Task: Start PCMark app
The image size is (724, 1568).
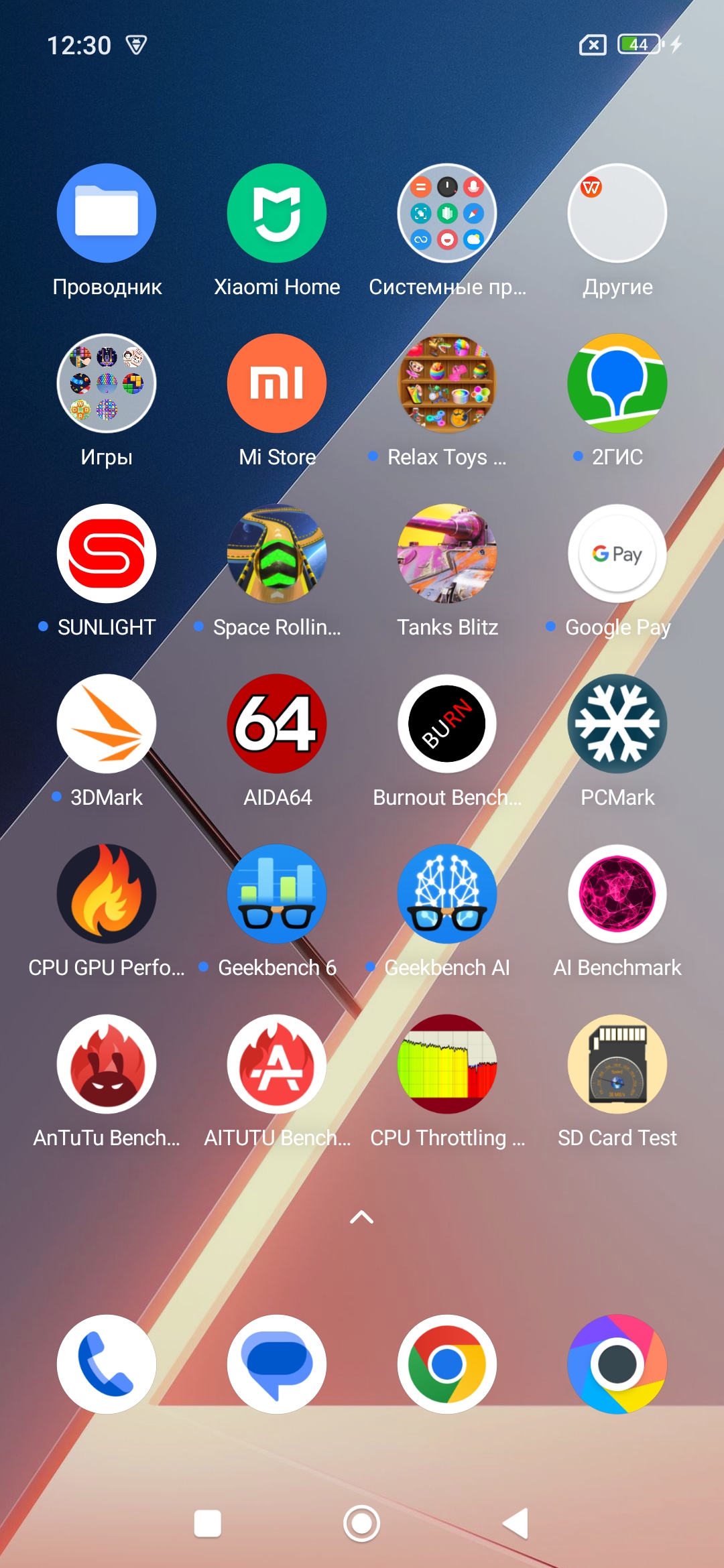Action: [x=617, y=724]
